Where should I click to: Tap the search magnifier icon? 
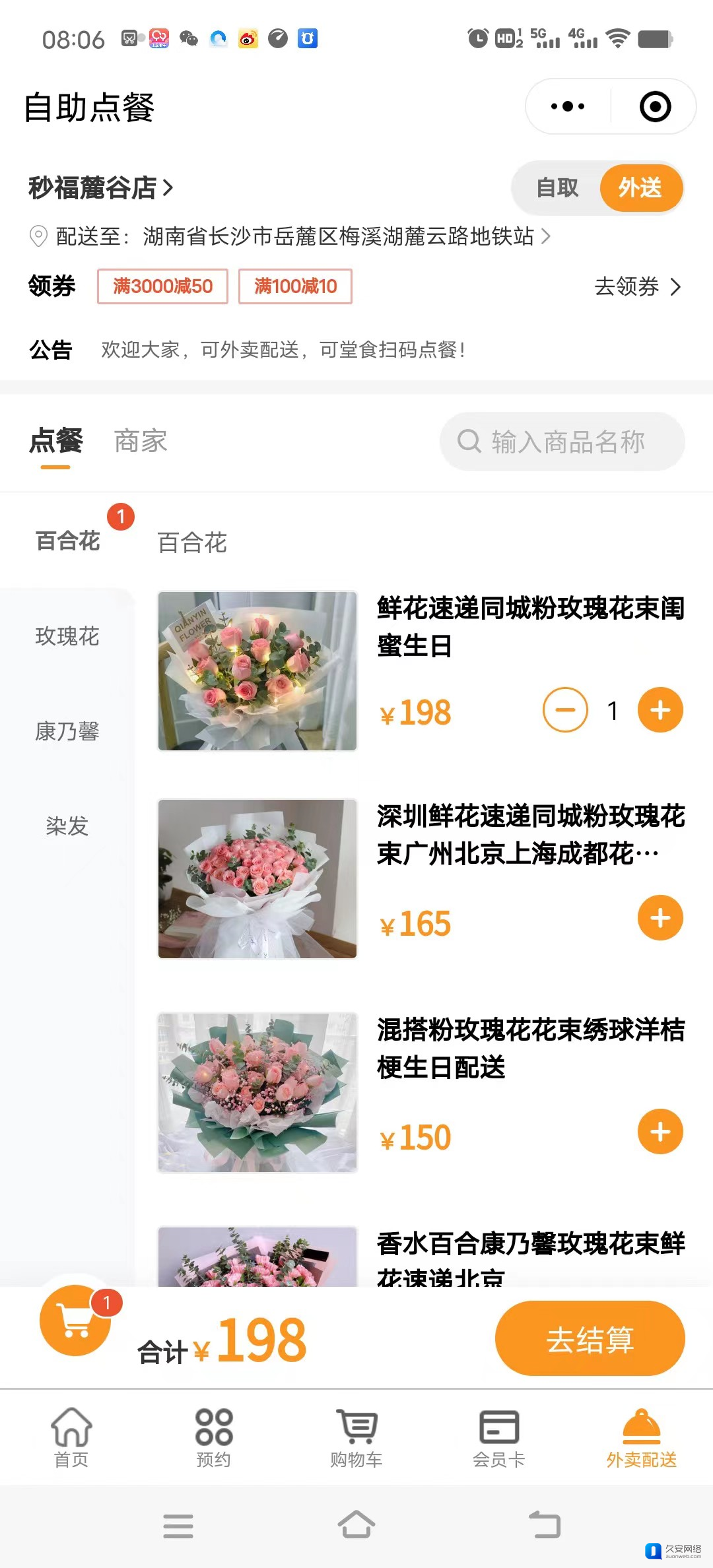coord(469,441)
